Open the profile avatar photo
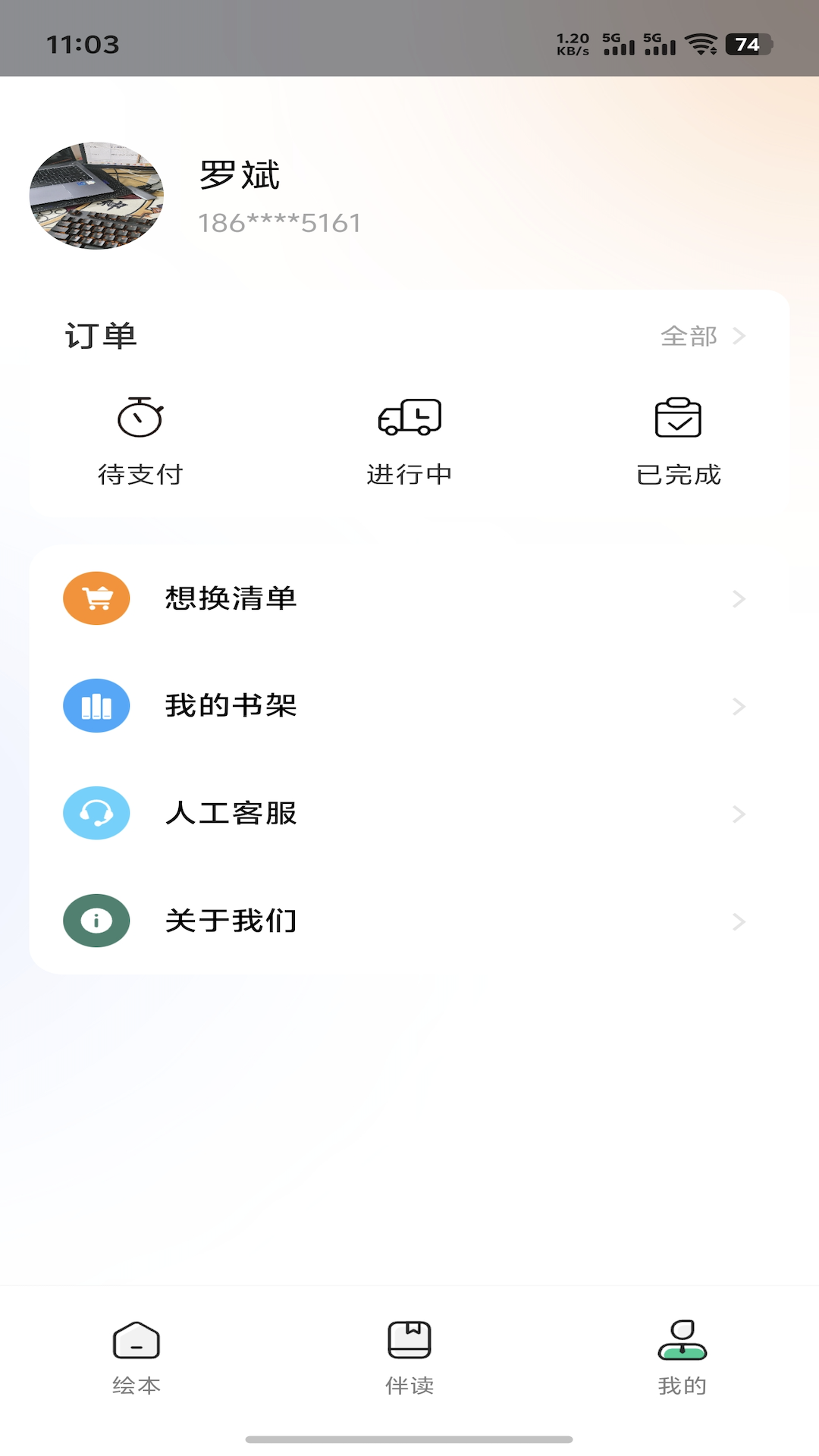 96,196
